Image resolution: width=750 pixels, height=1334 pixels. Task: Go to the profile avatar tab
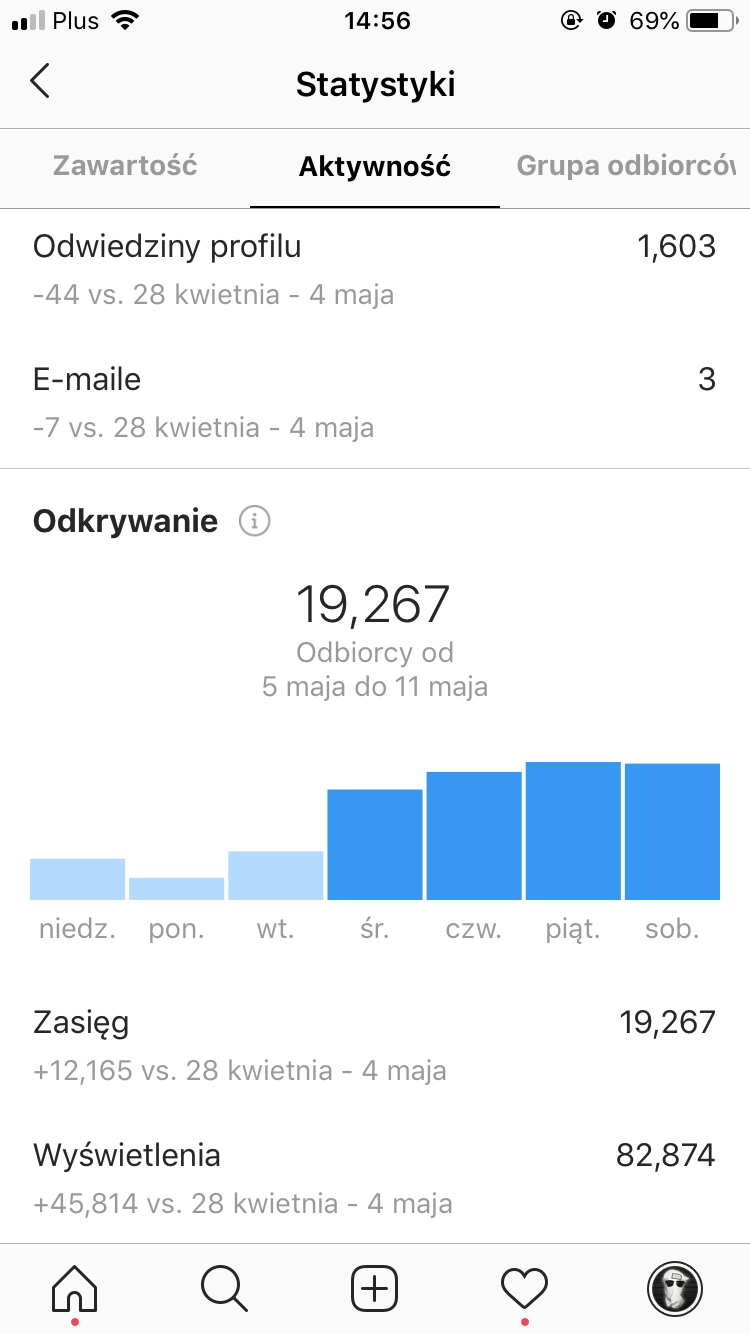point(675,1288)
